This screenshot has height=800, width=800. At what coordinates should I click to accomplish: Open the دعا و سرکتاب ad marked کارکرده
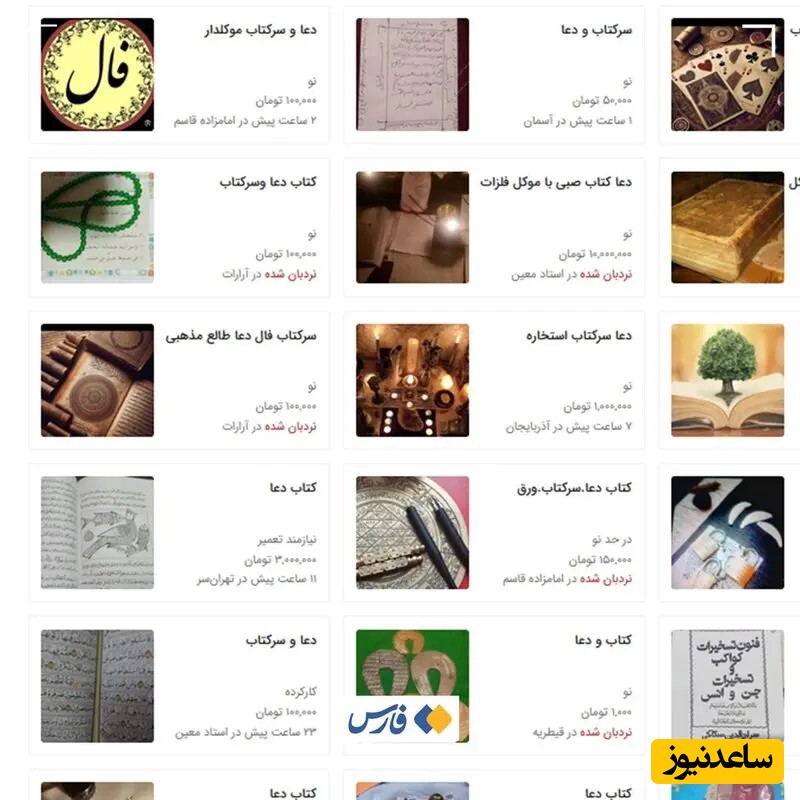(280, 640)
